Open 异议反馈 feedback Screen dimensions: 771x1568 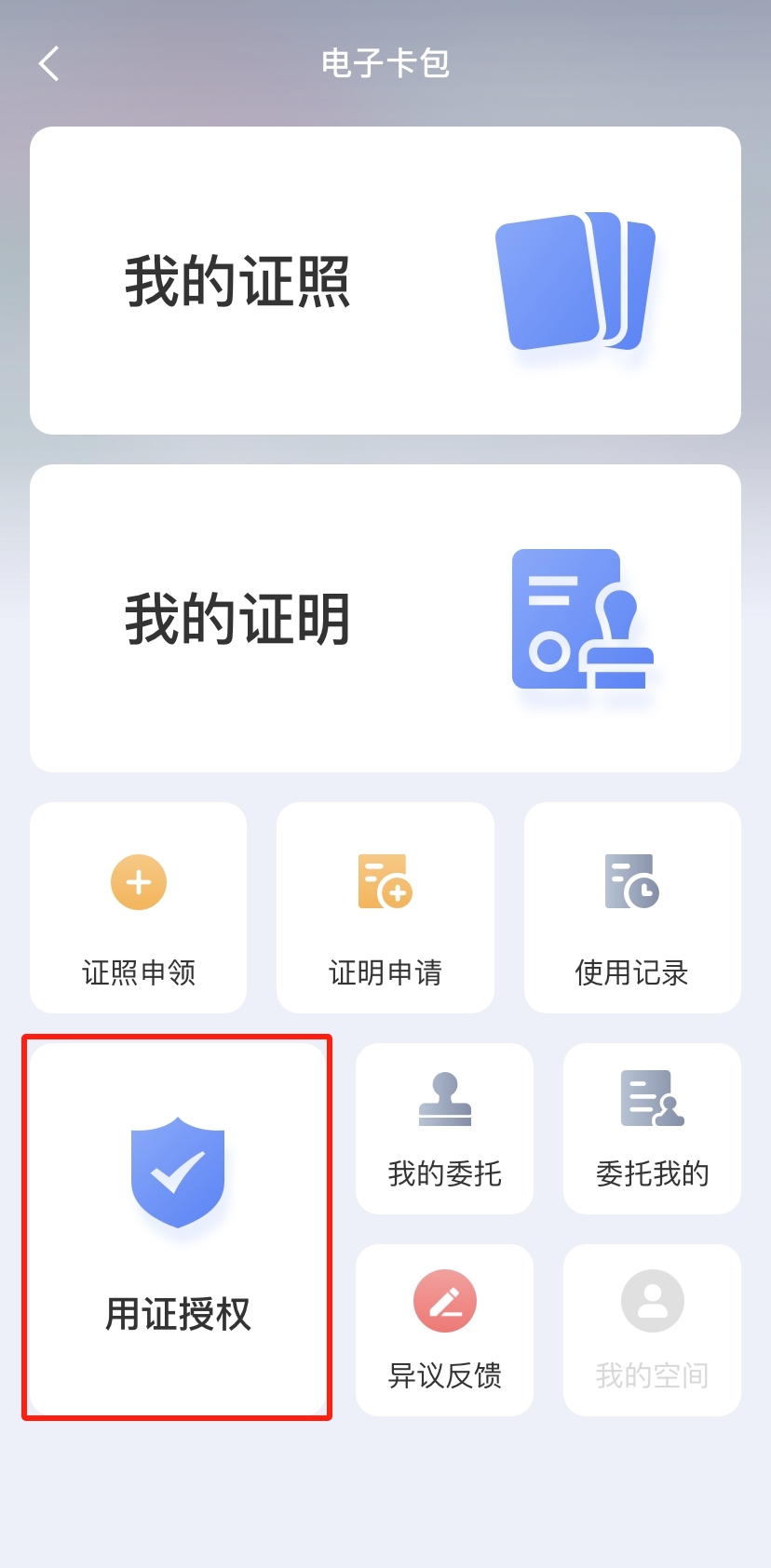[444, 1330]
